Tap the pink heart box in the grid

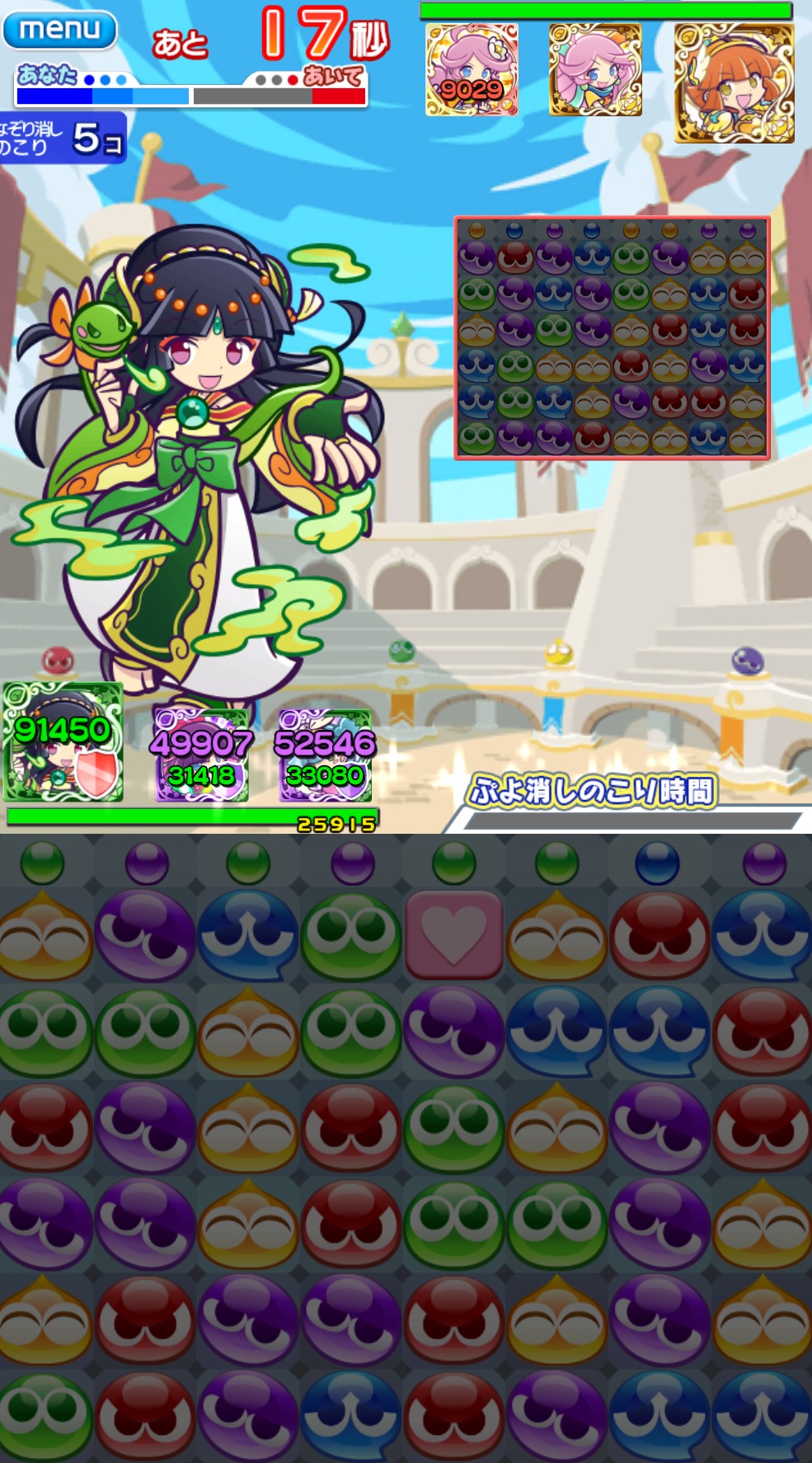click(453, 935)
